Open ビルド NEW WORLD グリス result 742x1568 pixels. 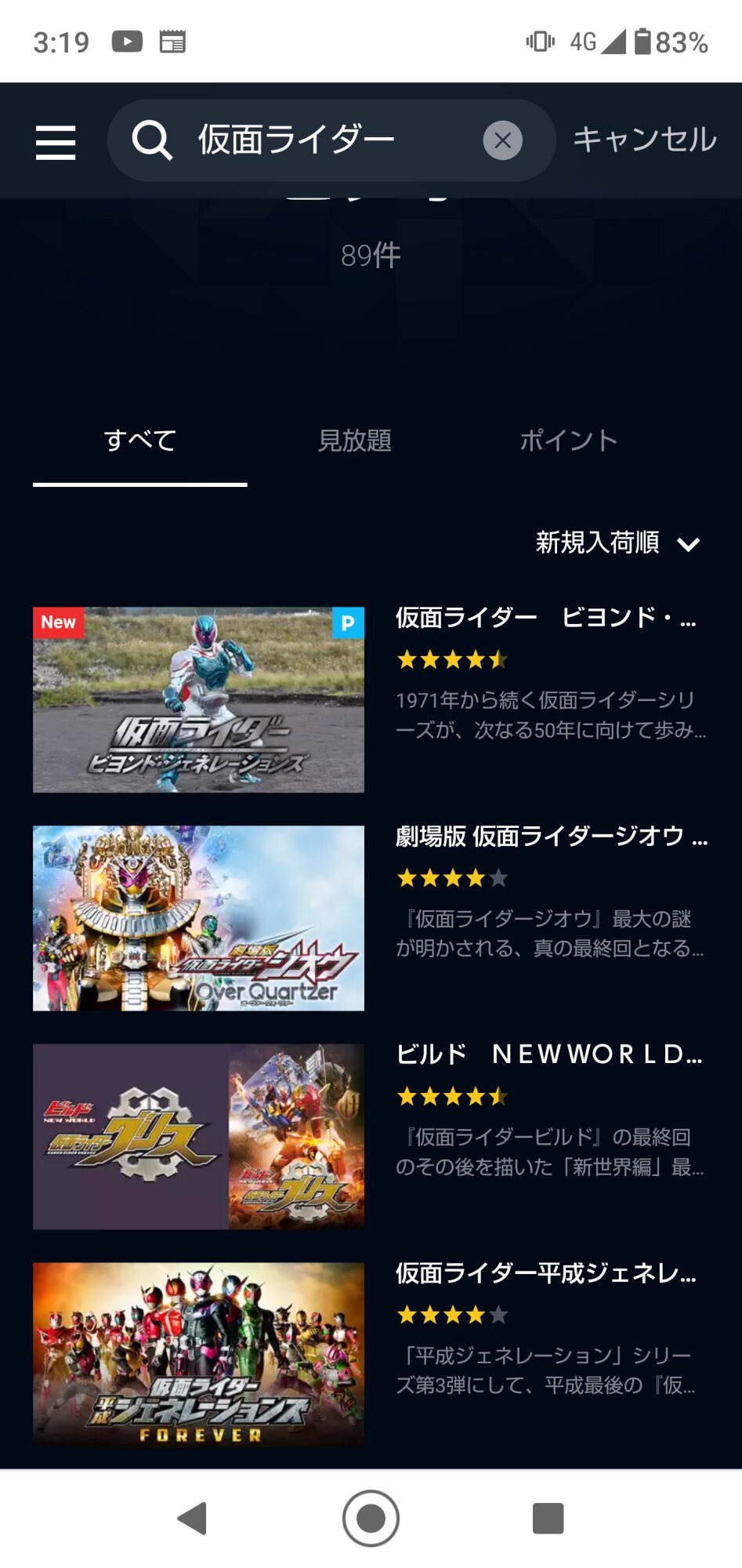198,1136
